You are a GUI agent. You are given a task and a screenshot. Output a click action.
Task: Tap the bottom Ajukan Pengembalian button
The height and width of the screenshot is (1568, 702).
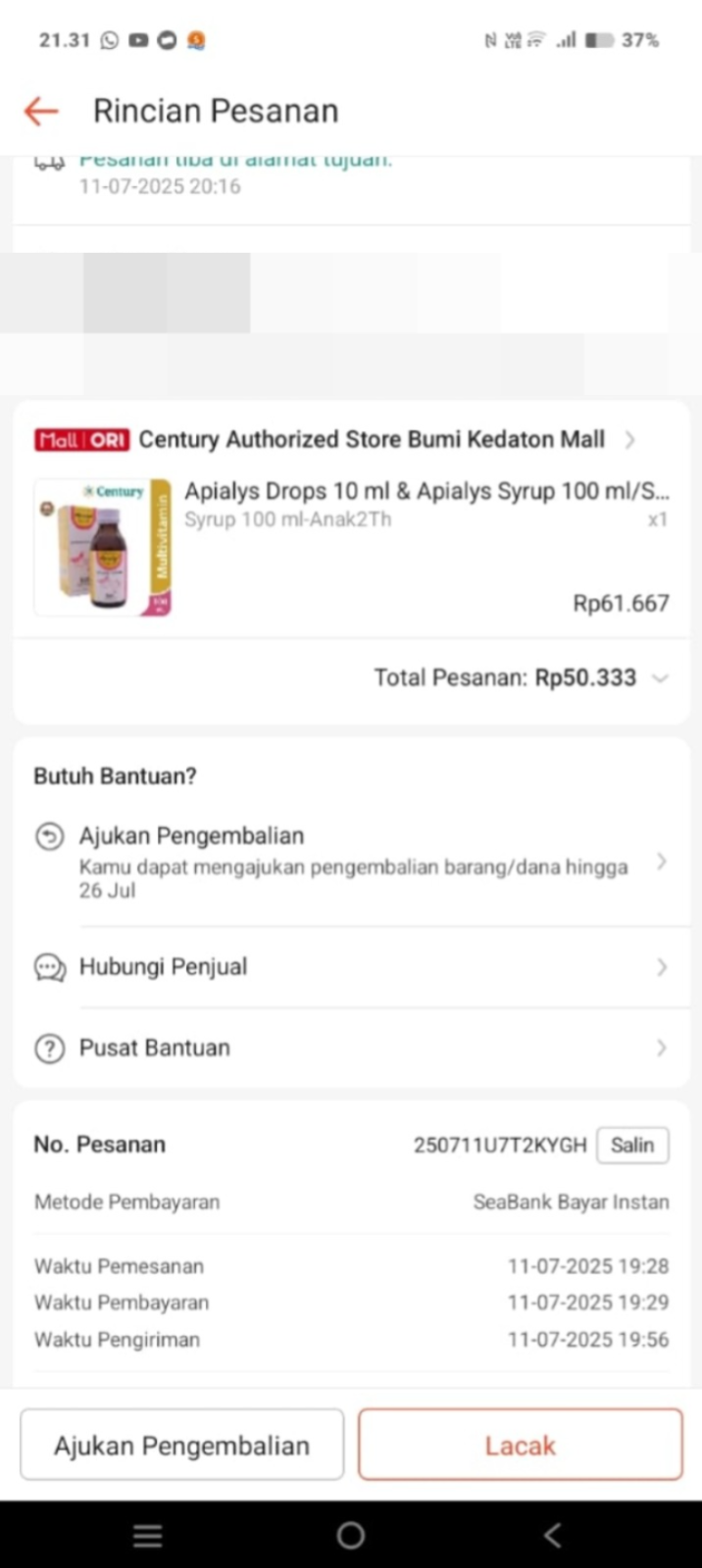pyautogui.click(x=182, y=1445)
